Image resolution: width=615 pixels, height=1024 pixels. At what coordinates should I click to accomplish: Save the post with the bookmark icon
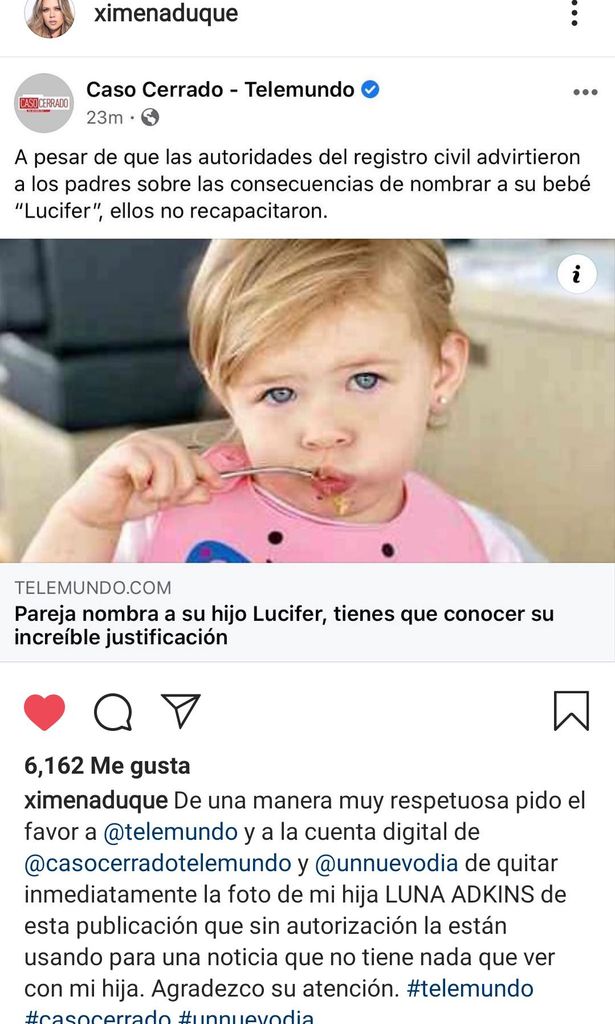click(x=571, y=711)
